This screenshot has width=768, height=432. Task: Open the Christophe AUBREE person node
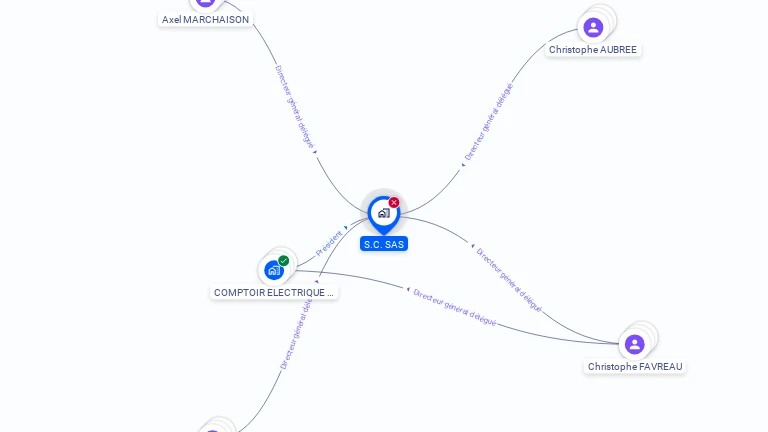point(593,27)
